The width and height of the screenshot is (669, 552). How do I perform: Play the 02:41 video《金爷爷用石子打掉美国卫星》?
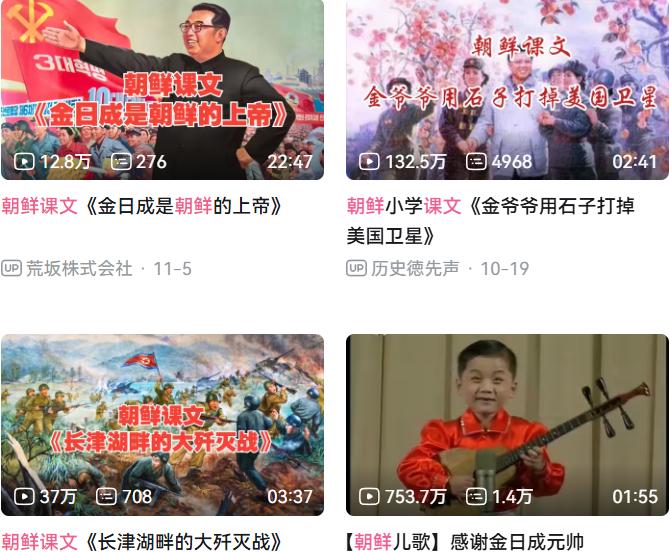point(507,90)
